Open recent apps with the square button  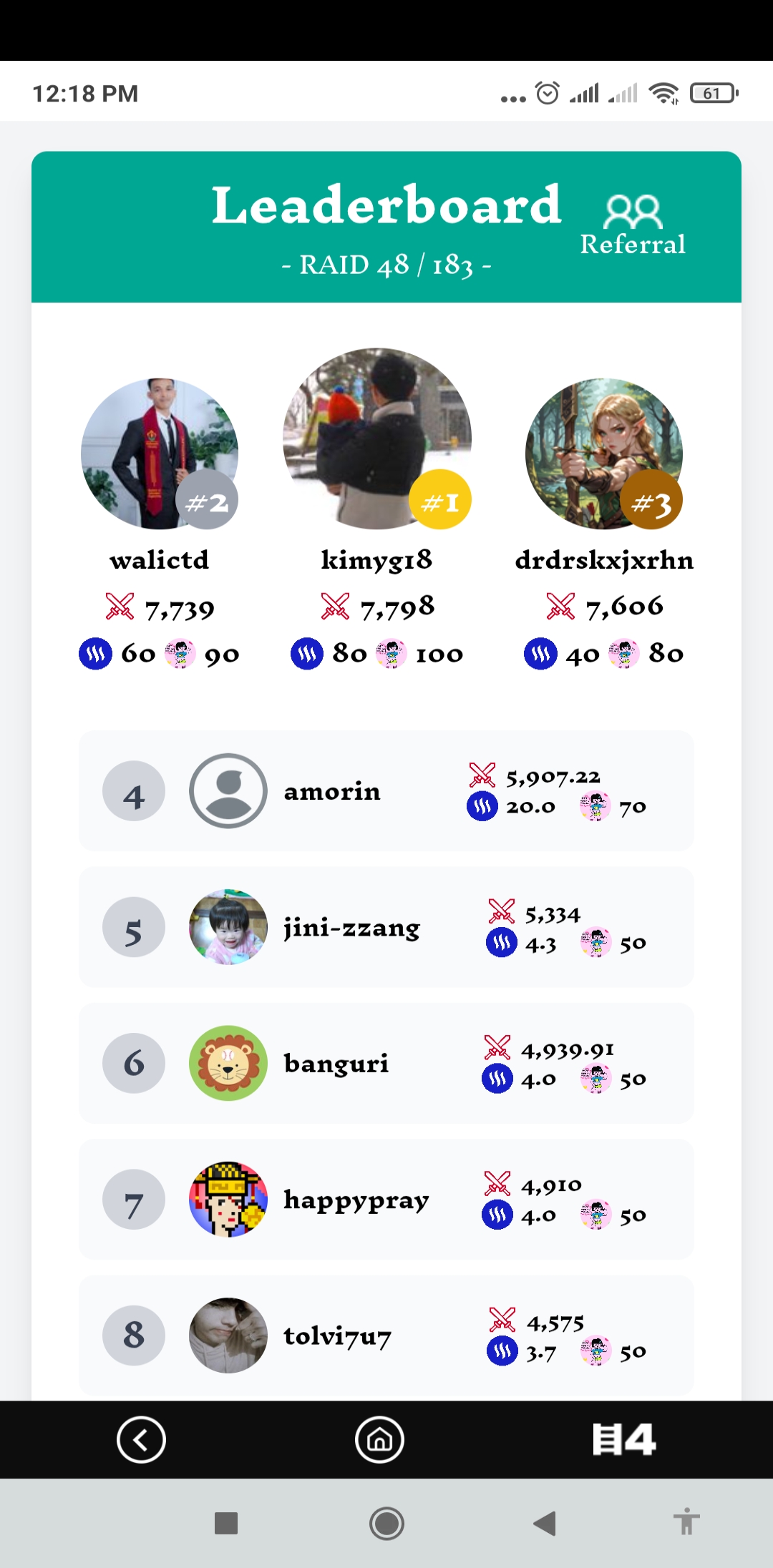pos(226,1523)
